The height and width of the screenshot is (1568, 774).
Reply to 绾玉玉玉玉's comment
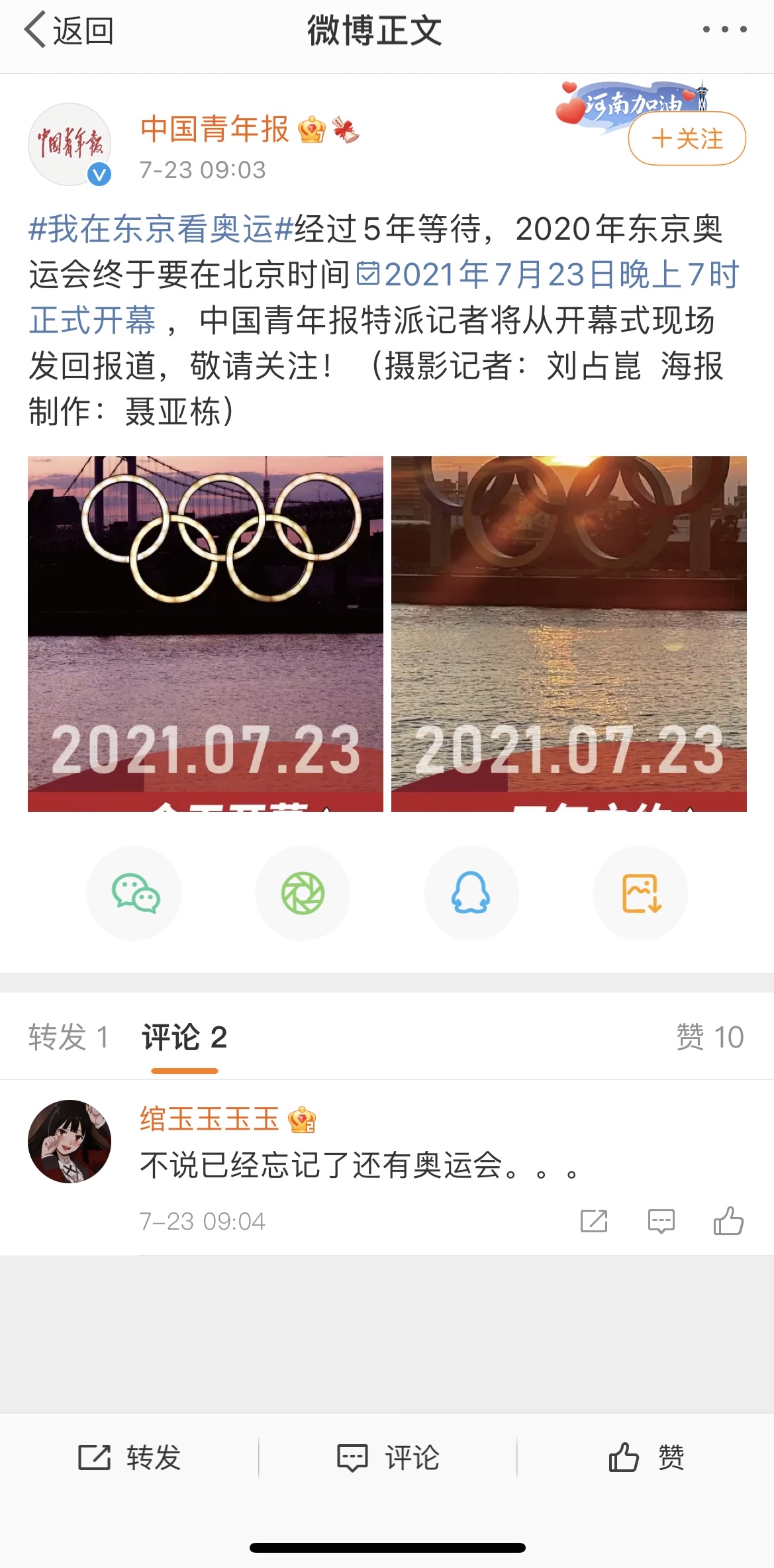[x=661, y=1221]
